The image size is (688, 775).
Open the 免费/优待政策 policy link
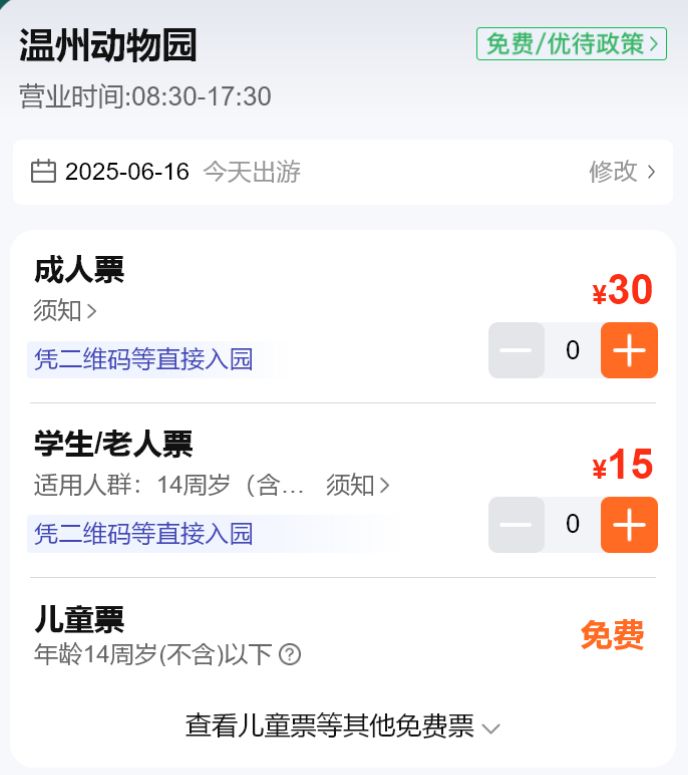571,44
